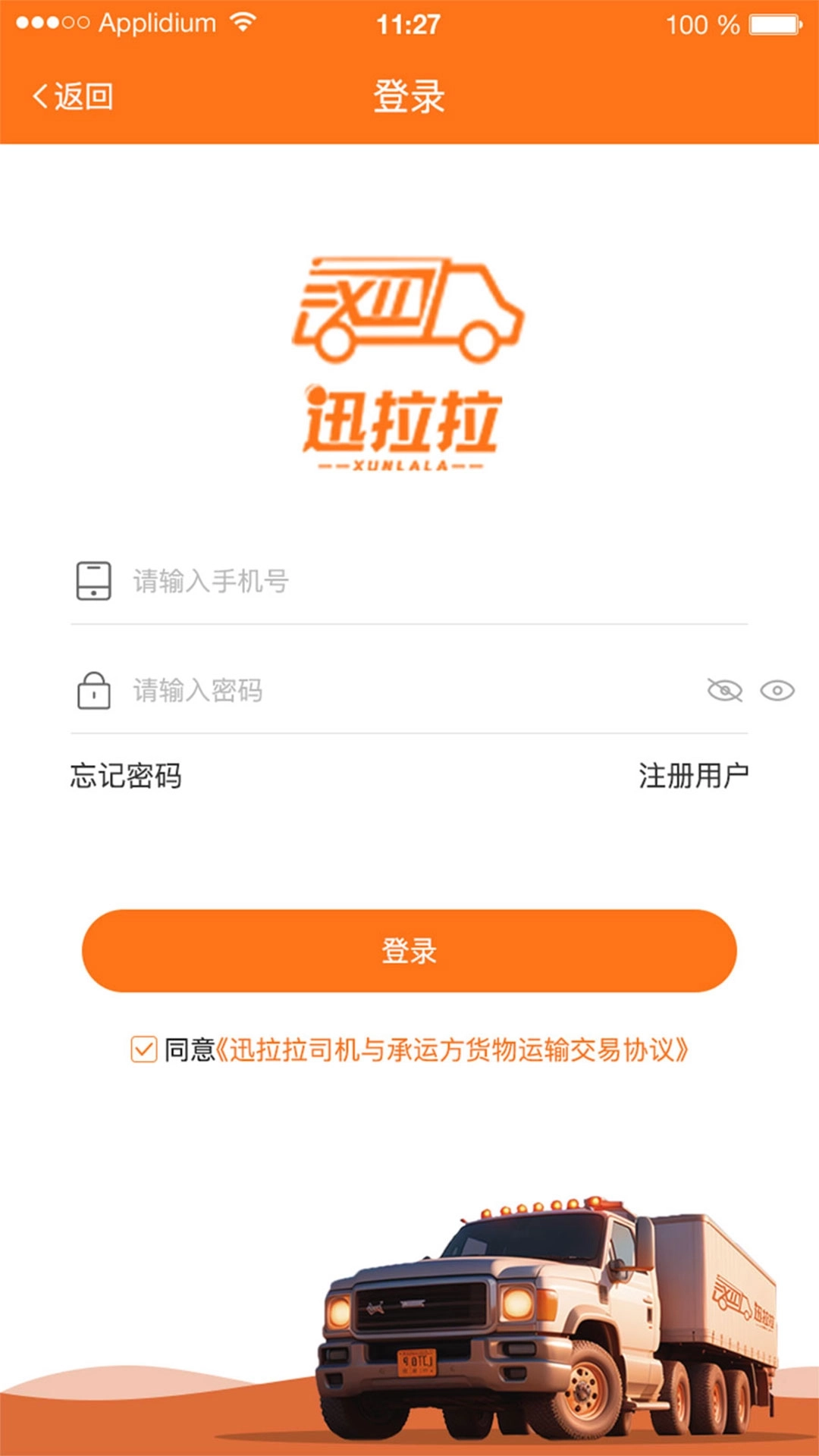Hide the password with the crossed eye toggle
819x1456 pixels.
[x=724, y=690]
